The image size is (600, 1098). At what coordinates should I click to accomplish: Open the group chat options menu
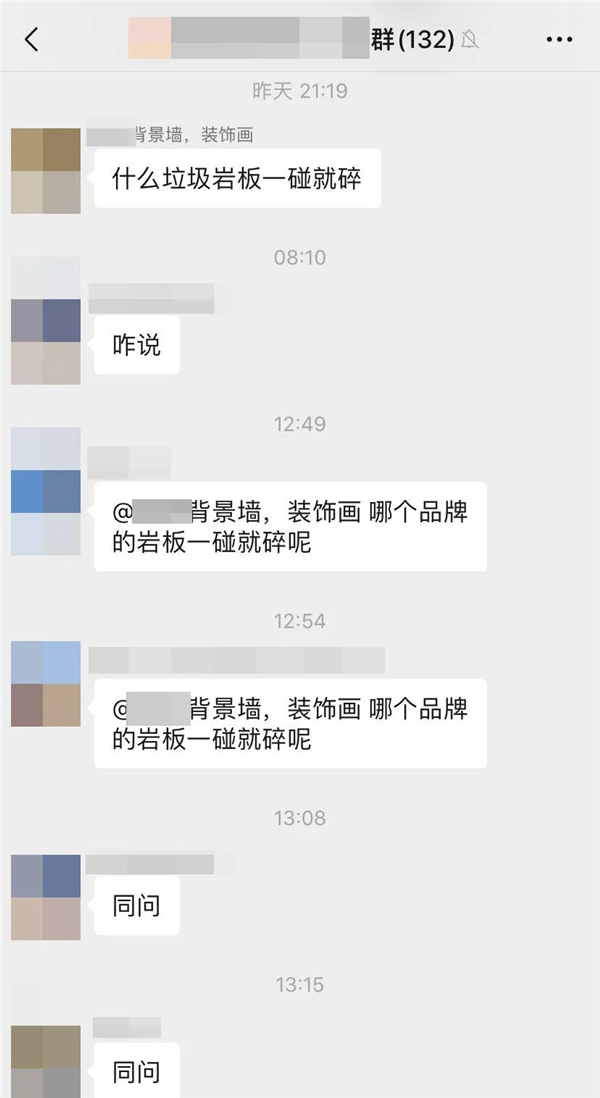coord(559,40)
